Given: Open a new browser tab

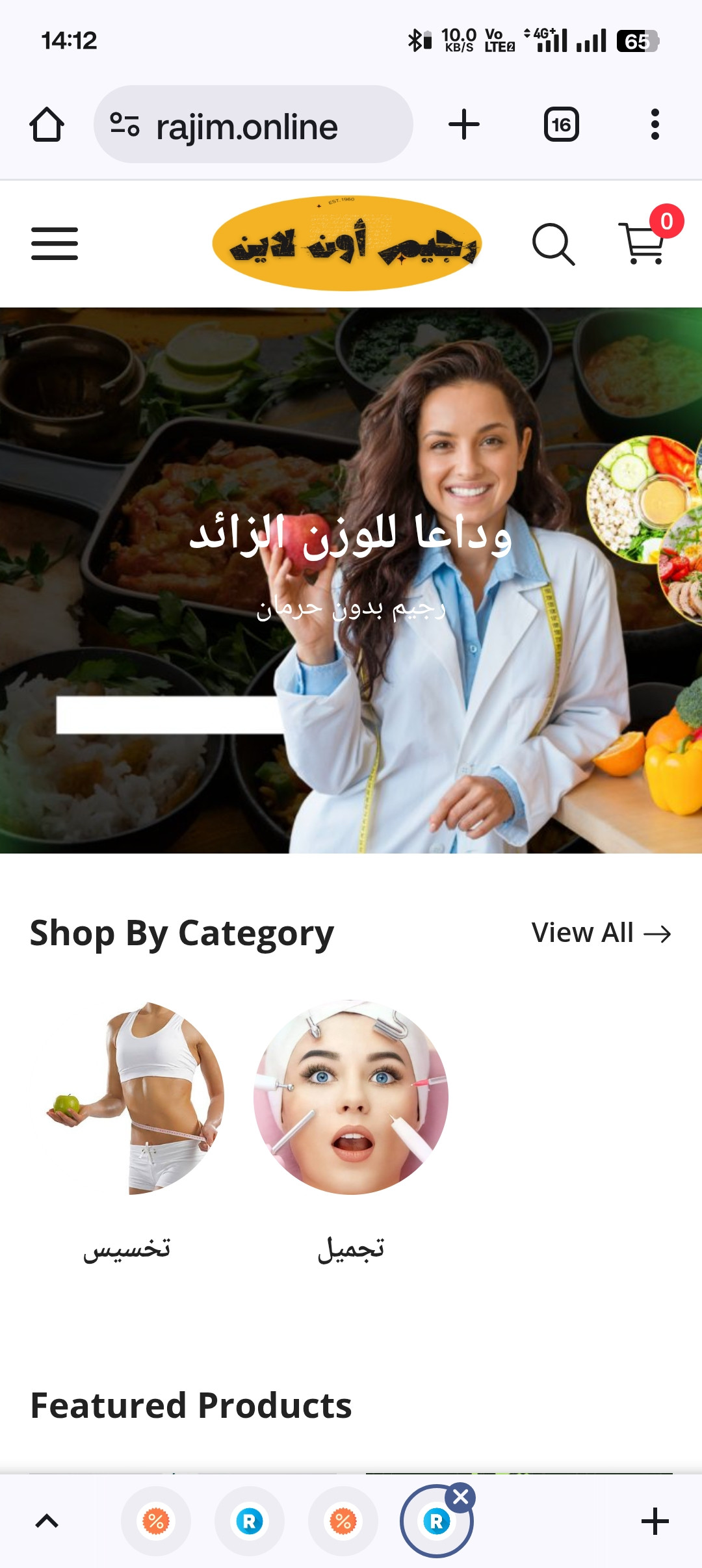Looking at the screenshot, I should [x=464, y=125].
